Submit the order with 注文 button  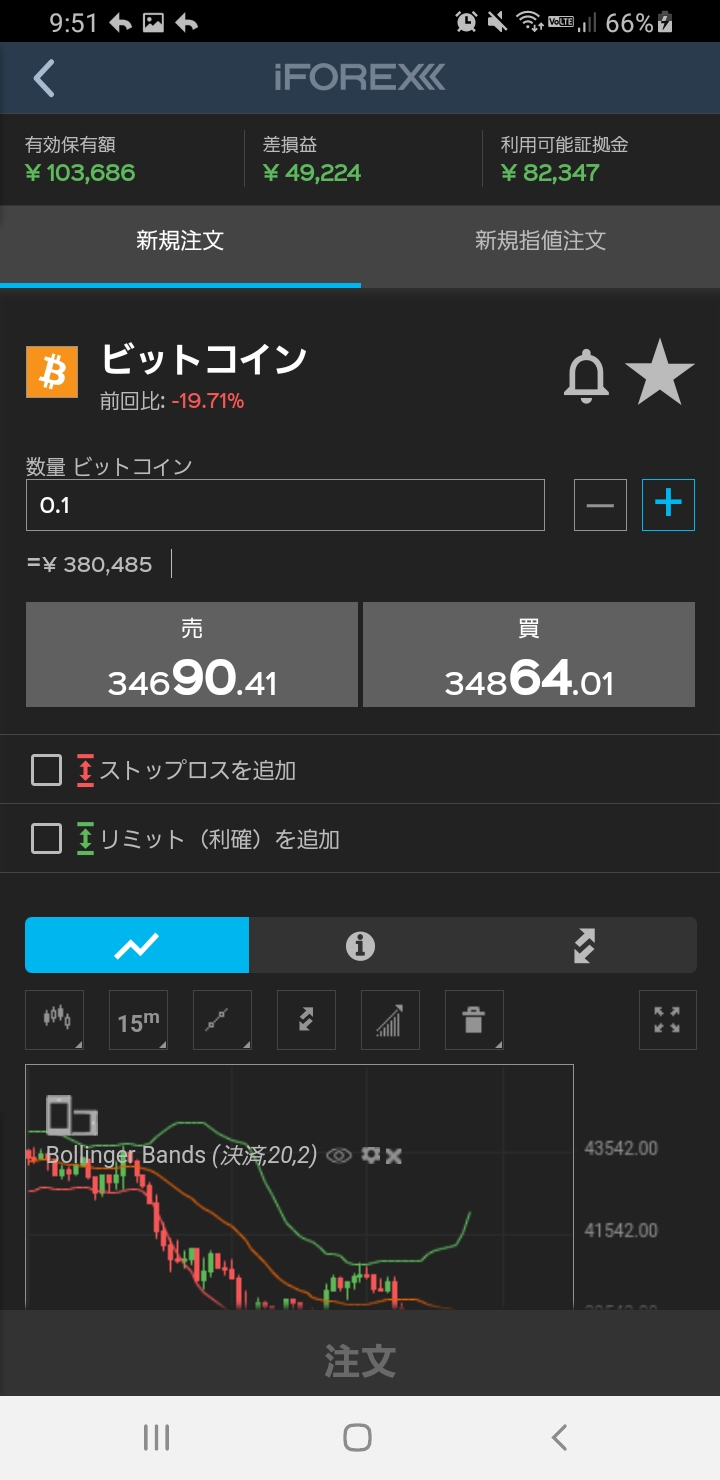coord(360,1360)
